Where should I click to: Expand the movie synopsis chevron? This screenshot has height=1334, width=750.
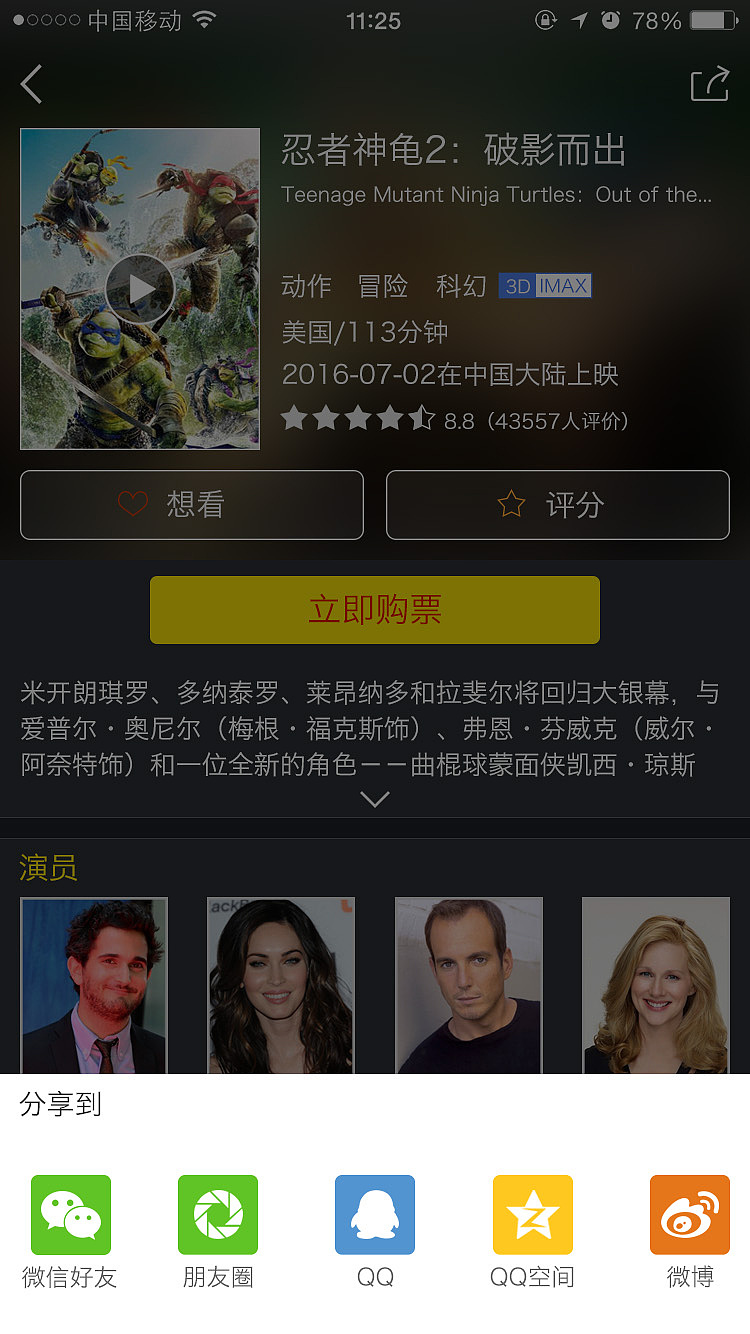[375, 799]
